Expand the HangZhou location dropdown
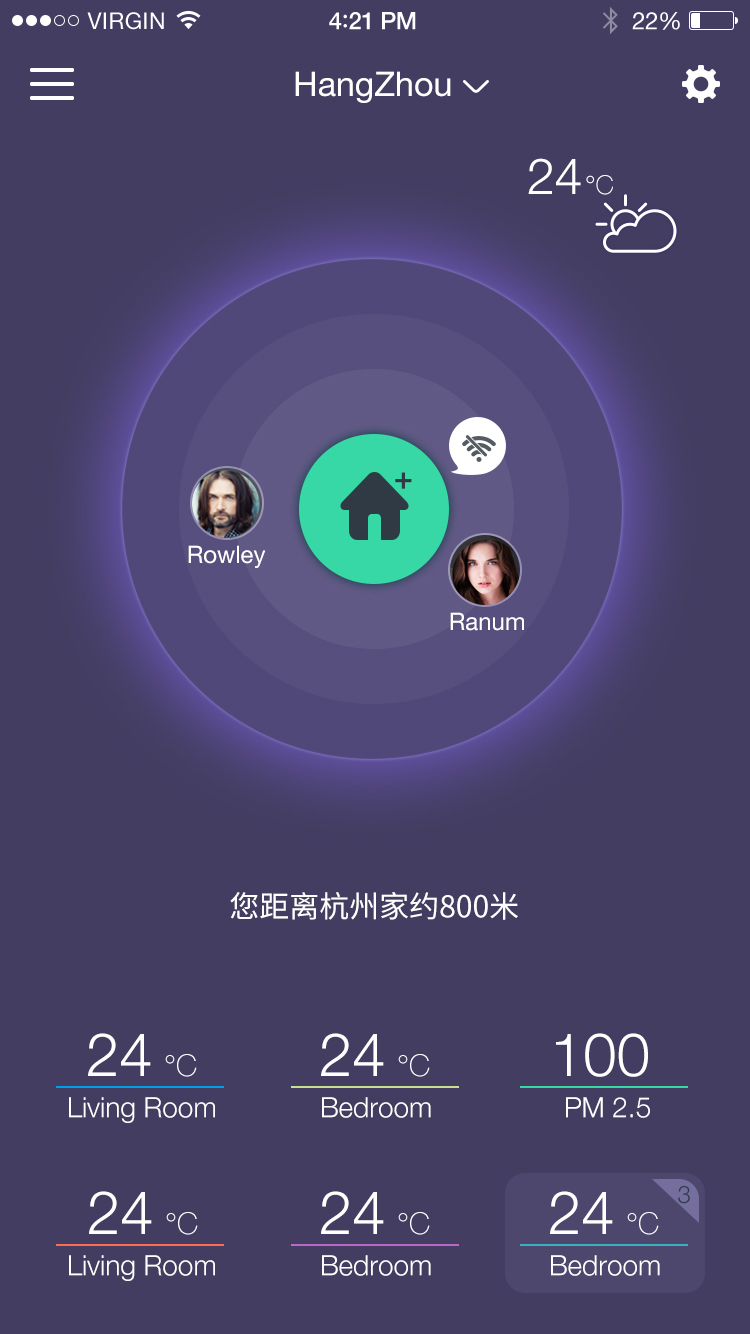Viewport: 750px width, 1334px height. [390, 86]
